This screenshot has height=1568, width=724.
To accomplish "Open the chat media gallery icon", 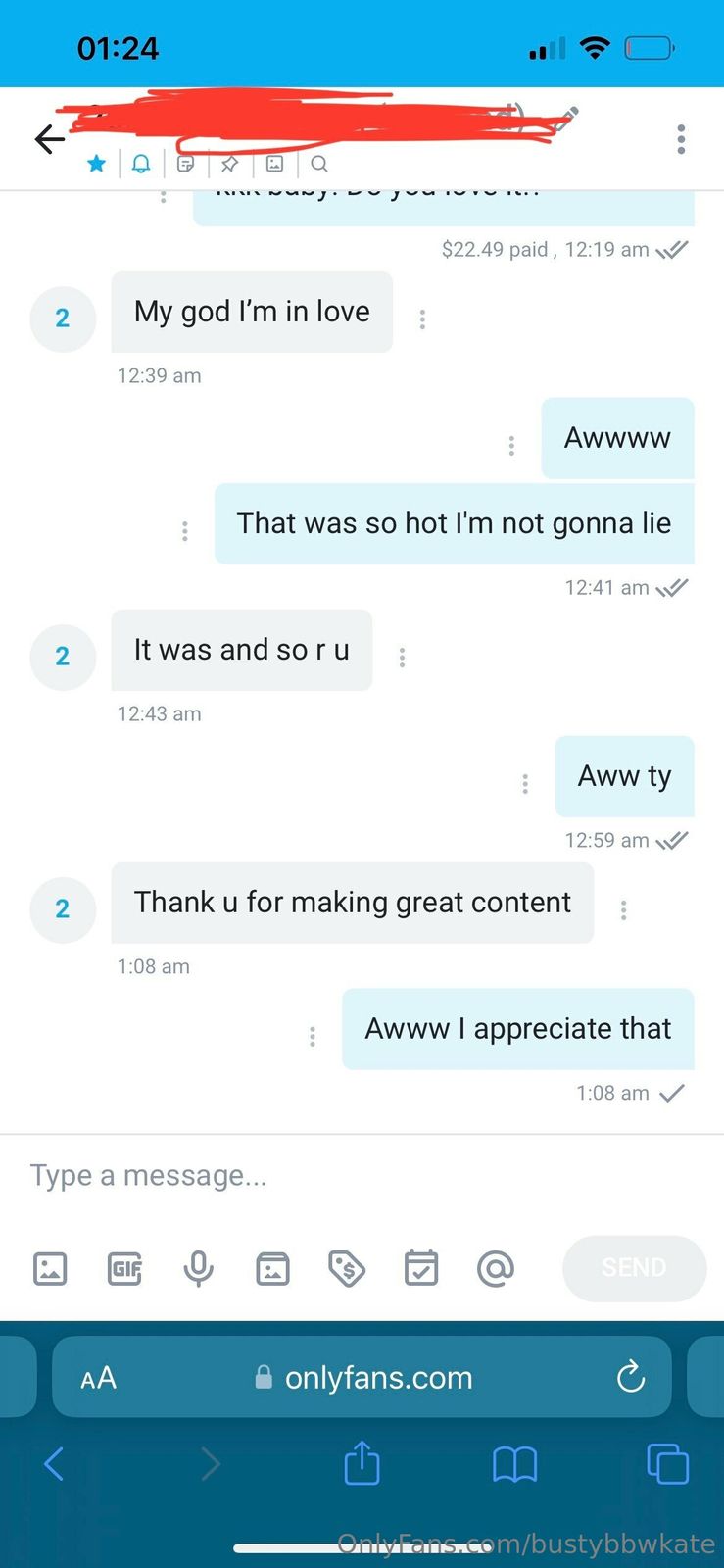I will pyautogui.click(x=275, y=164).
